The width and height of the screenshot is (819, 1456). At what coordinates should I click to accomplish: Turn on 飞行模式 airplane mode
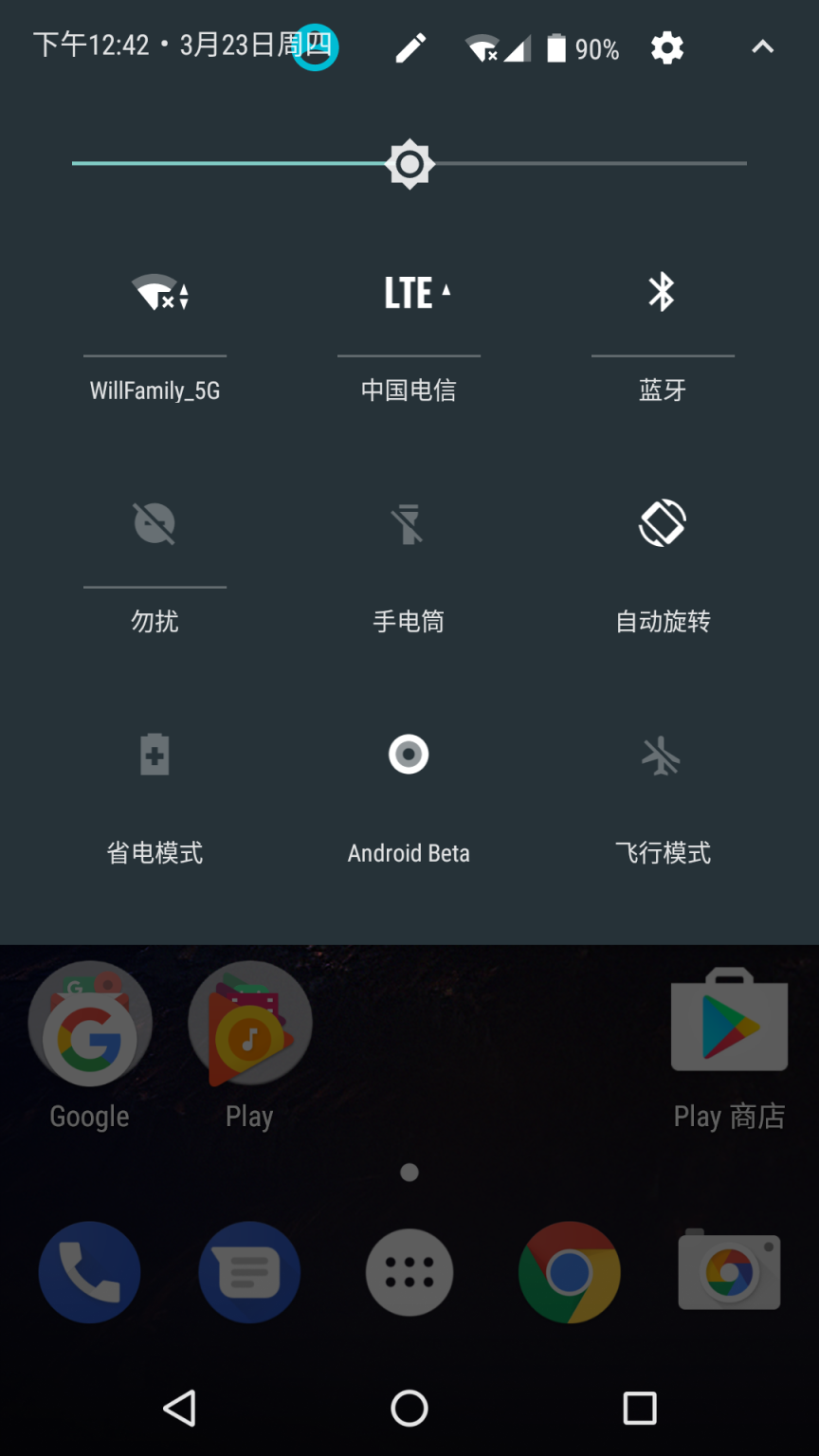663,755
